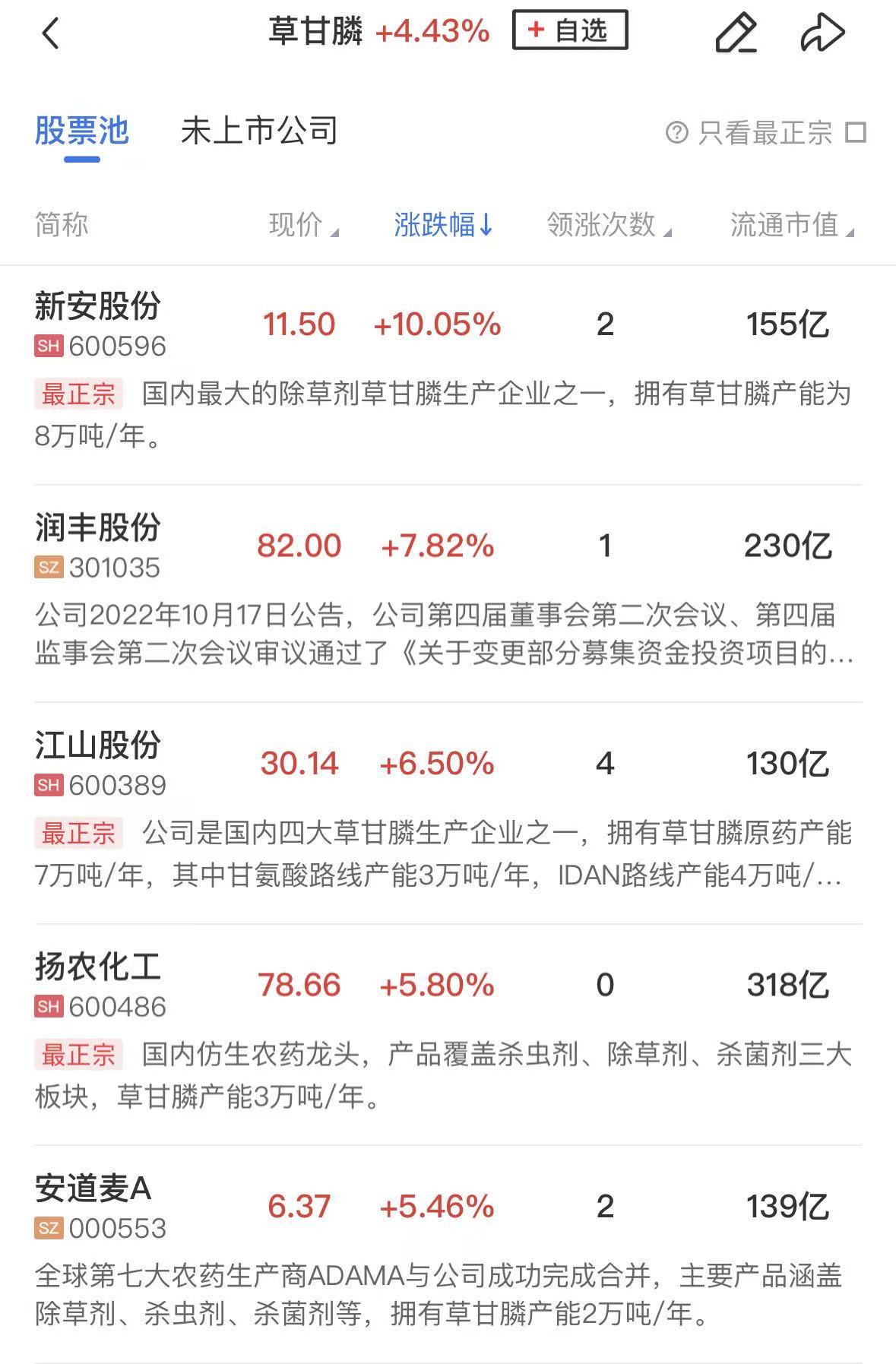Sort the list by 流通市值
The height and width of the screenshot is (1364, 896).
(x=790, y=225)
